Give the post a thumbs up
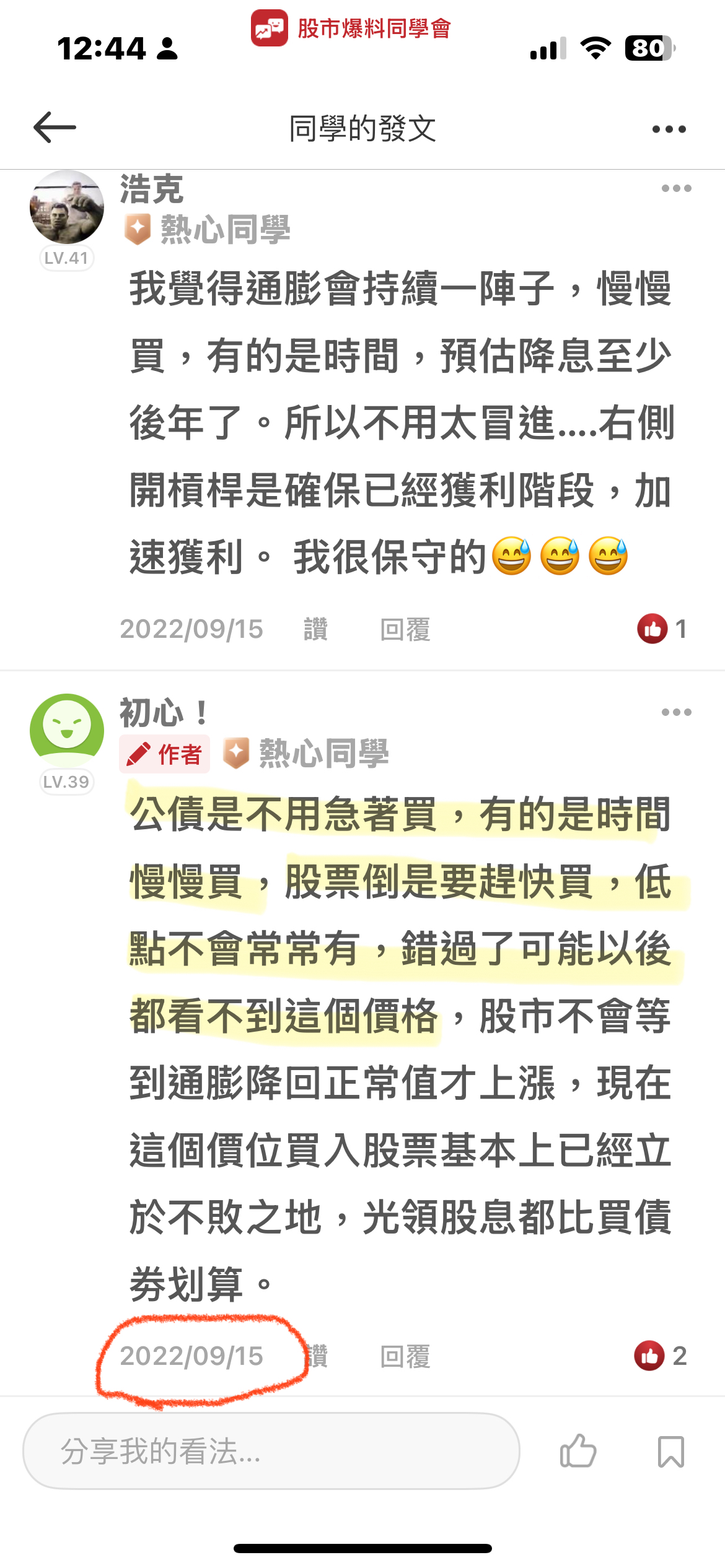Viewport: 725px width, 1568px height. click(x=578, y=1450)
